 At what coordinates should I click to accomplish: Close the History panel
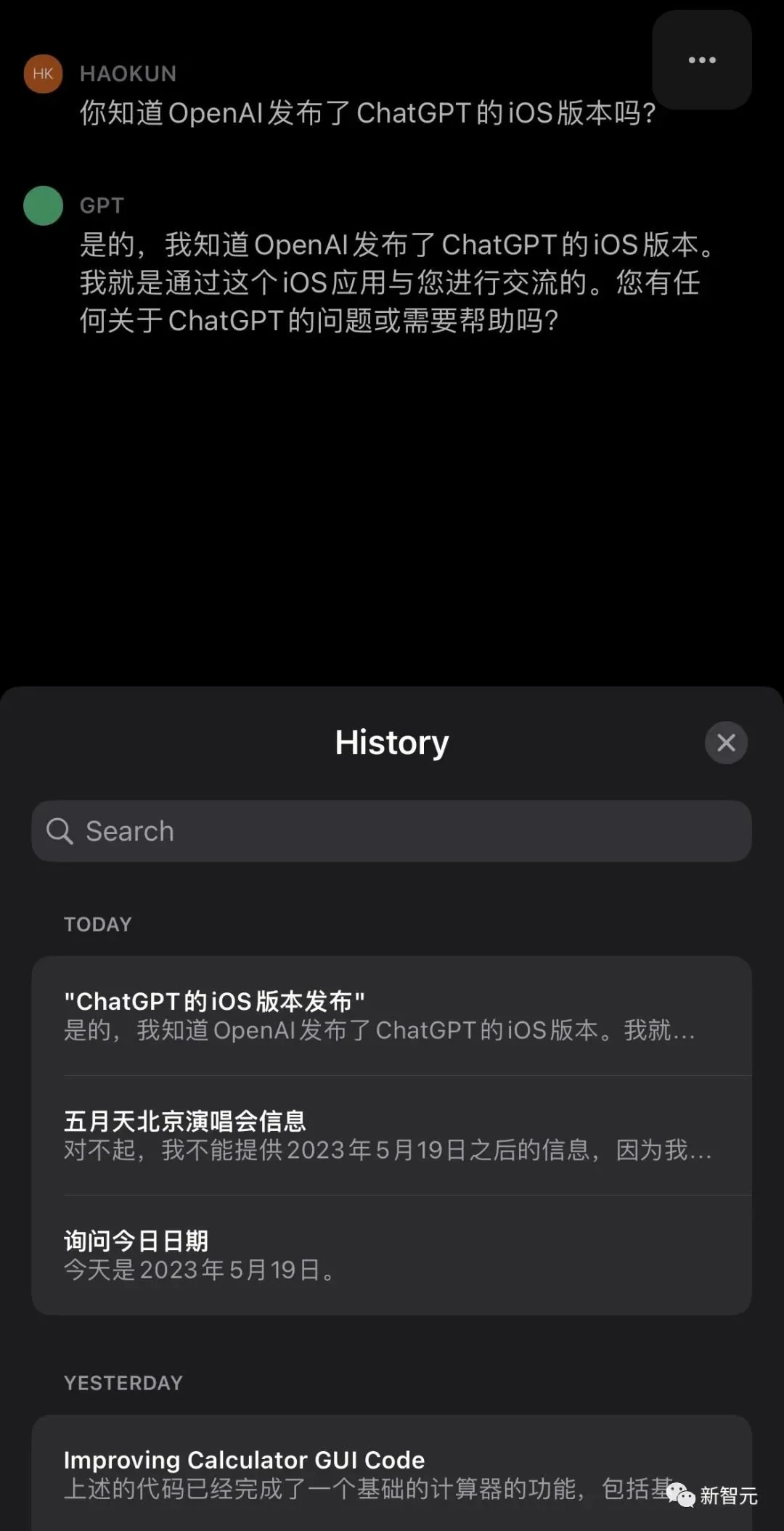[x=726, y=743]
